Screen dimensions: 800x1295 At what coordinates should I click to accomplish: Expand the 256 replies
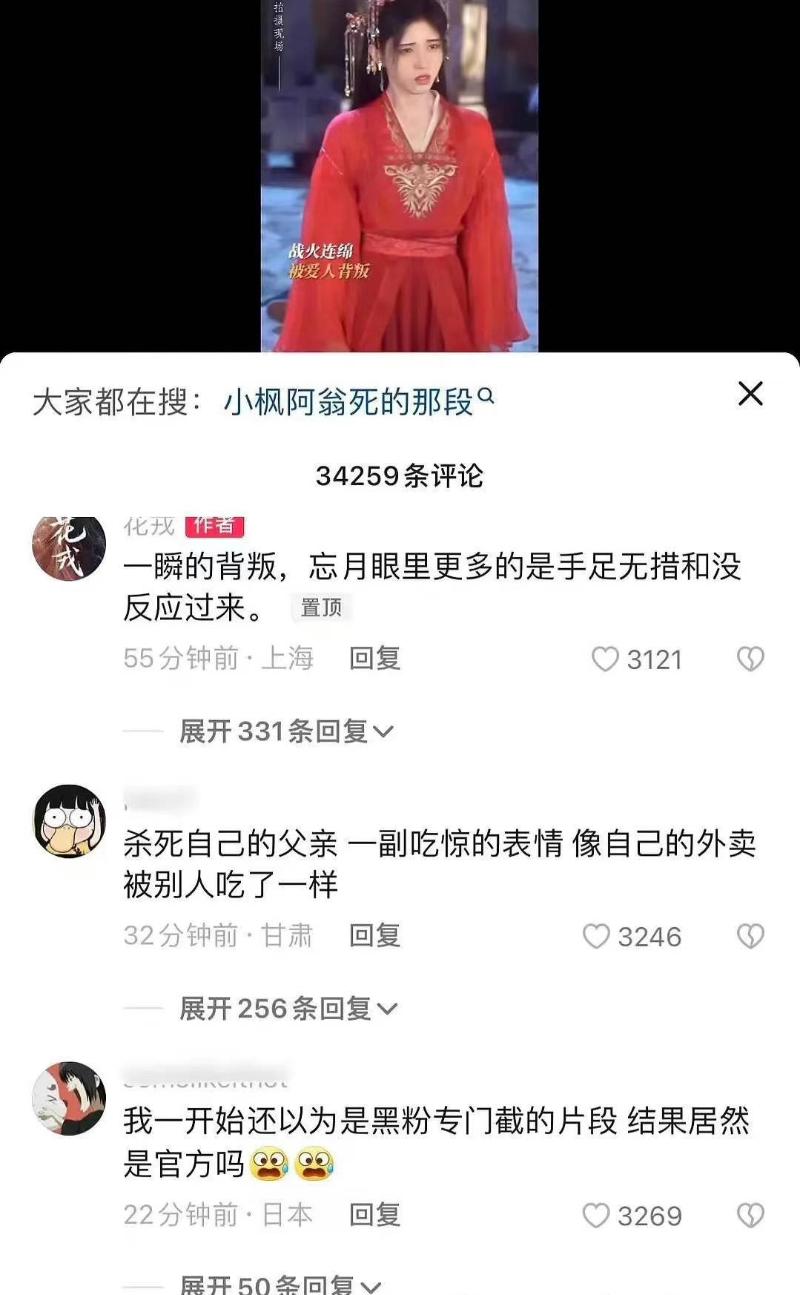(x=287, y=1009)
